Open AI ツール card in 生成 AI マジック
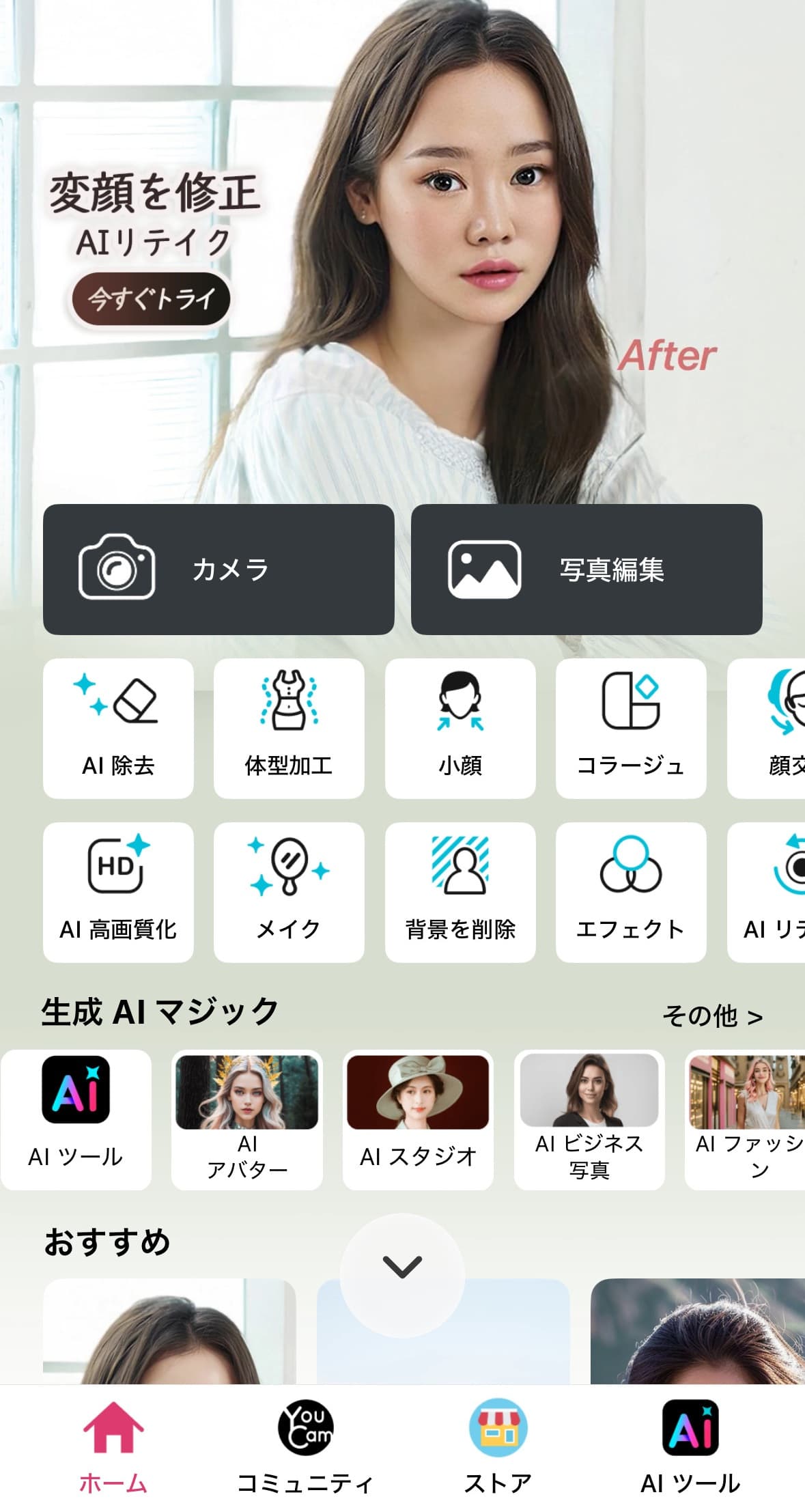 (76, 1119)
